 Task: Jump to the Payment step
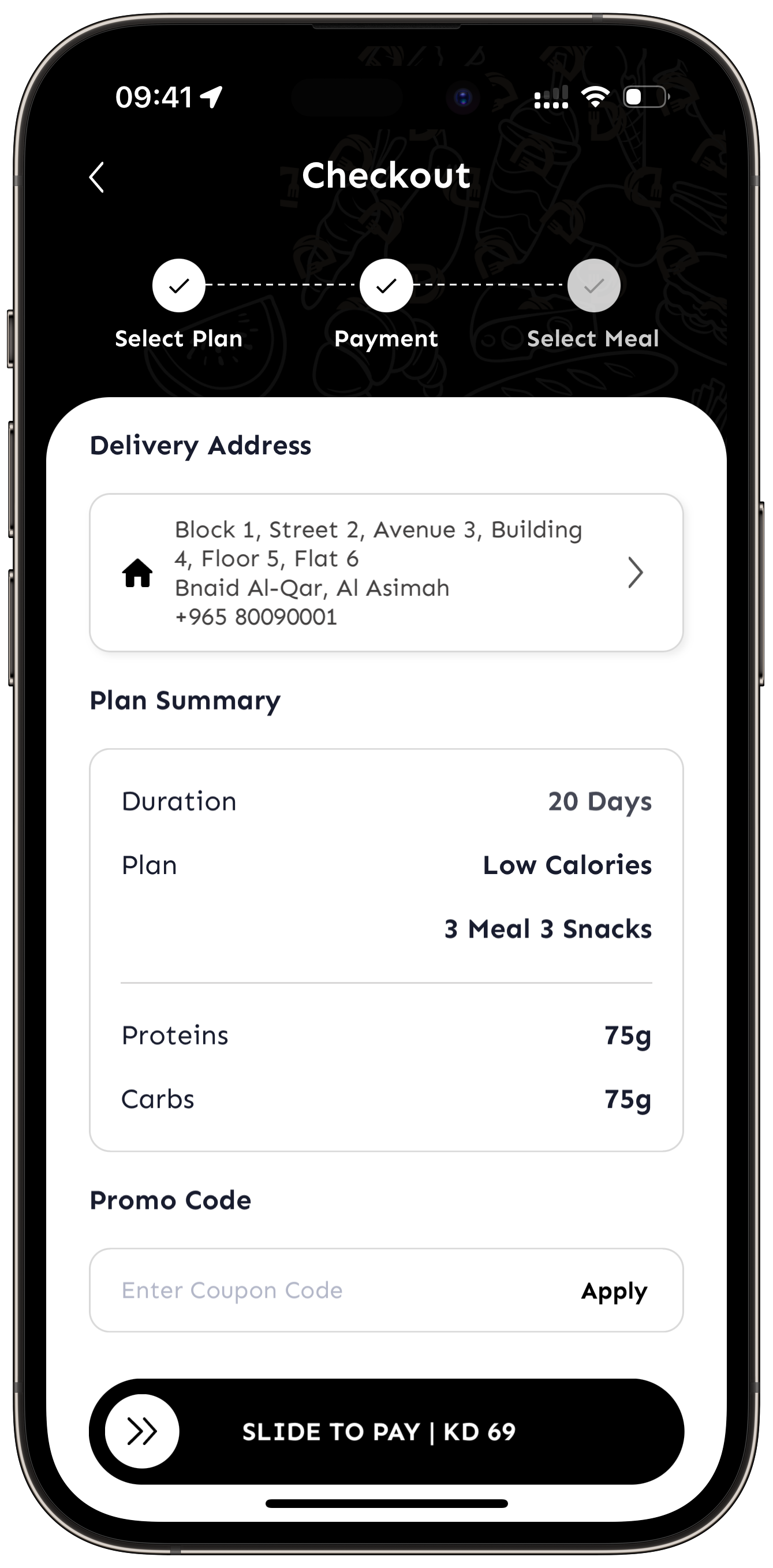click(386, 285)
